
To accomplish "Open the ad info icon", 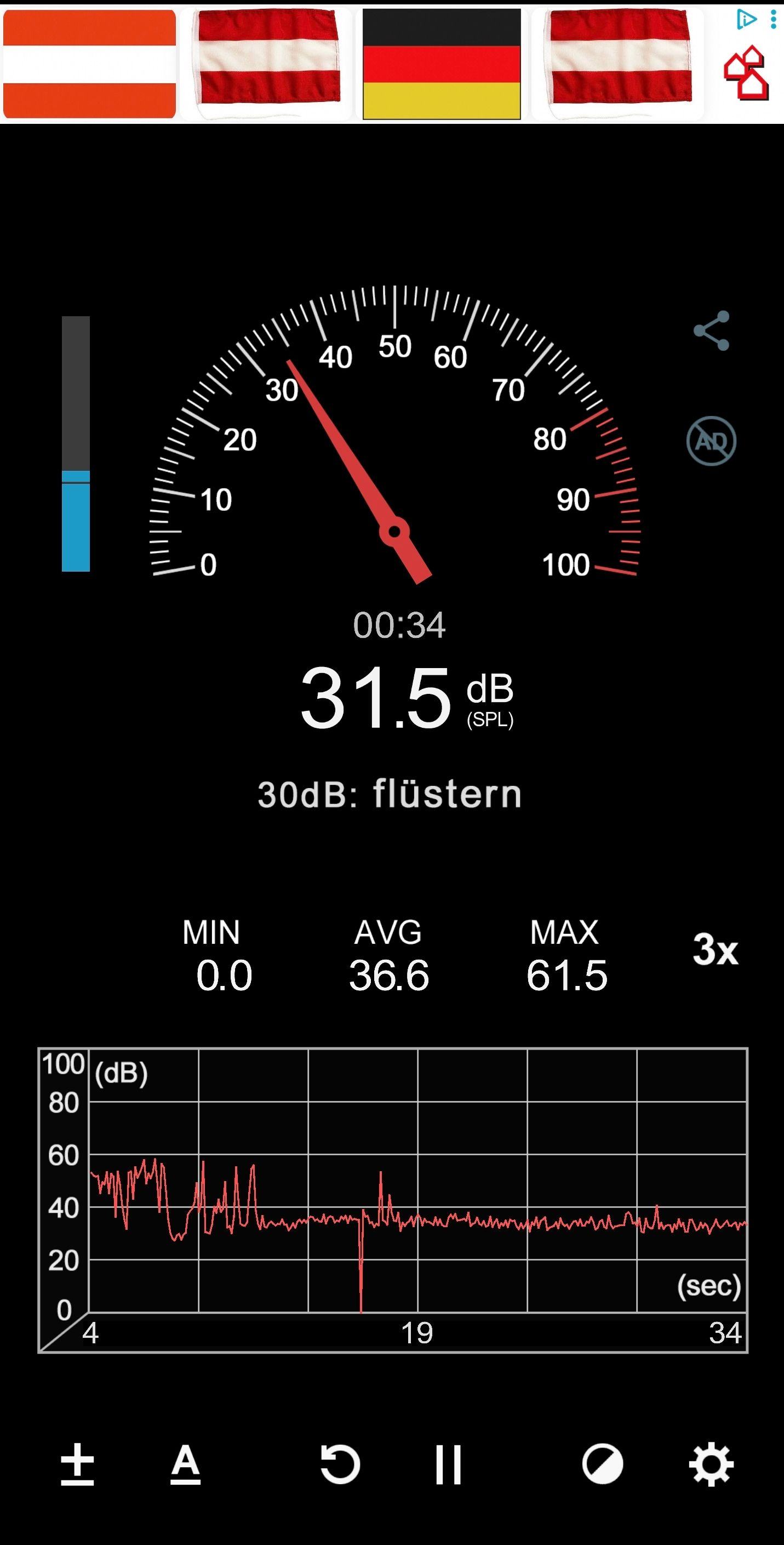I will click(x=746, y=19).
